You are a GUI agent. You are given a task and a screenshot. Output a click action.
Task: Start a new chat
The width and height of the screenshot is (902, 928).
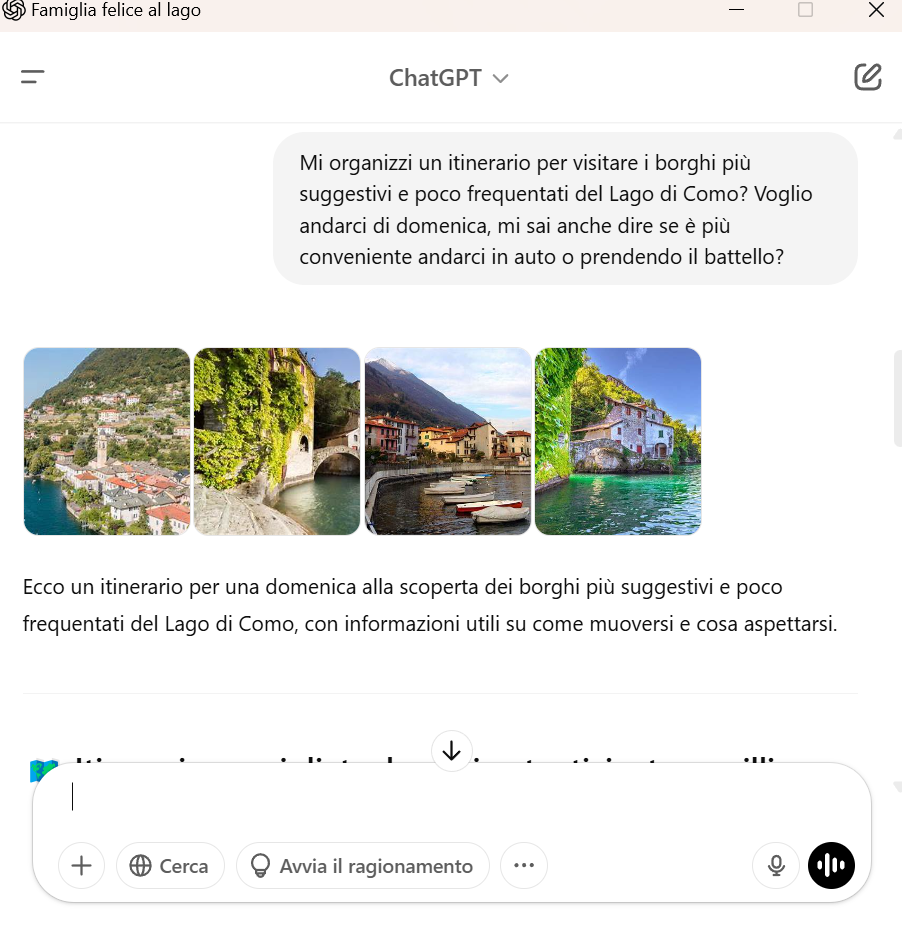pos(867,77)
